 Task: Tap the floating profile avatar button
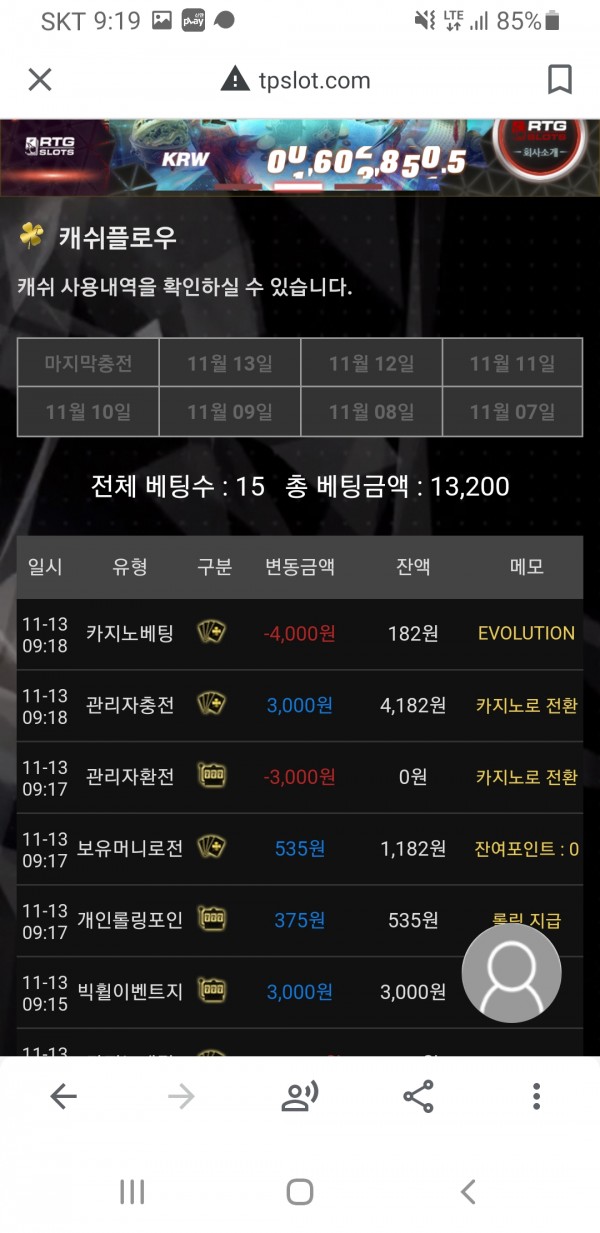[x=511, y=973]
